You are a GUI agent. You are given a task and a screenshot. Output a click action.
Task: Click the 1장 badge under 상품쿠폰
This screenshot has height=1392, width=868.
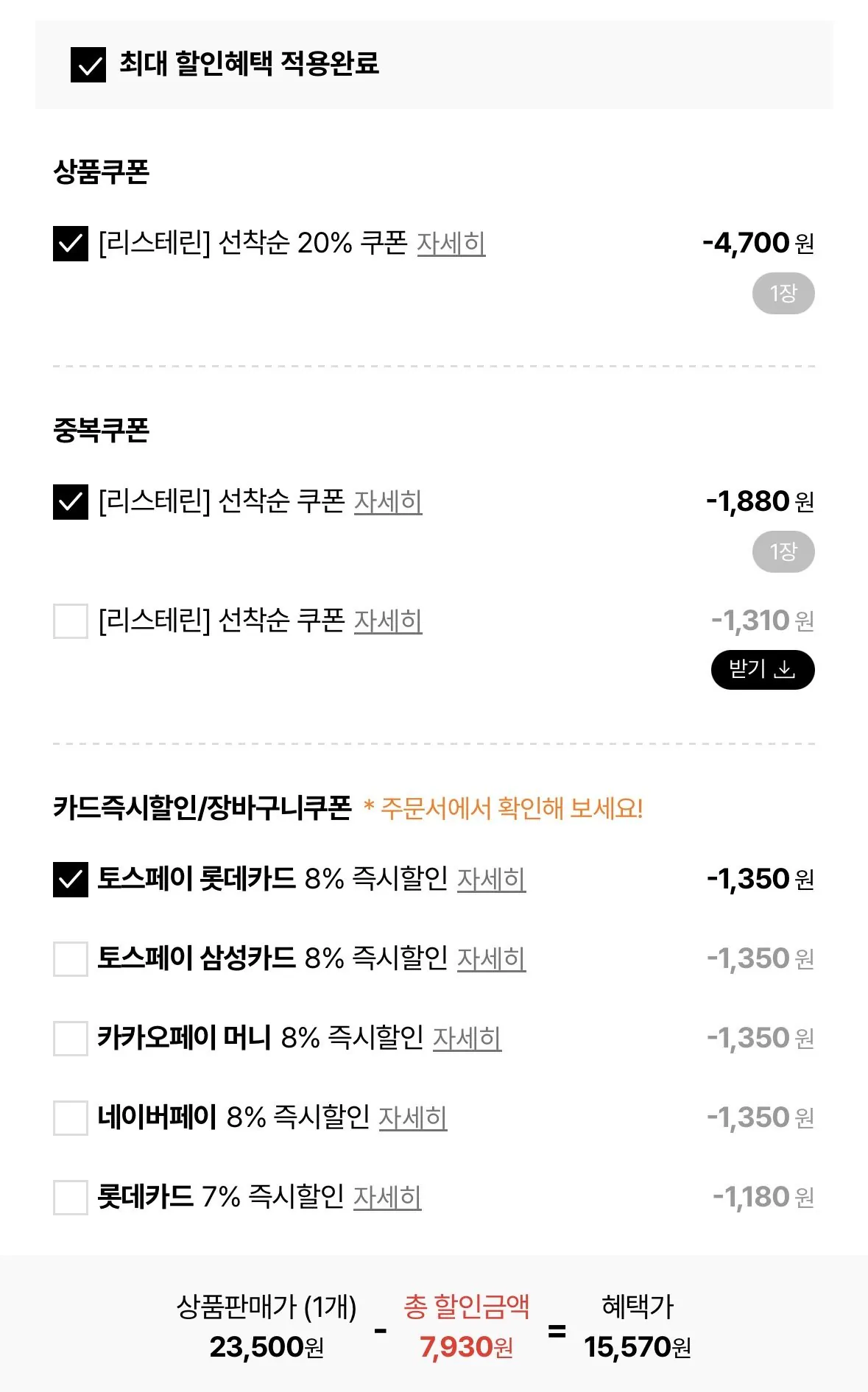point(785,293)
